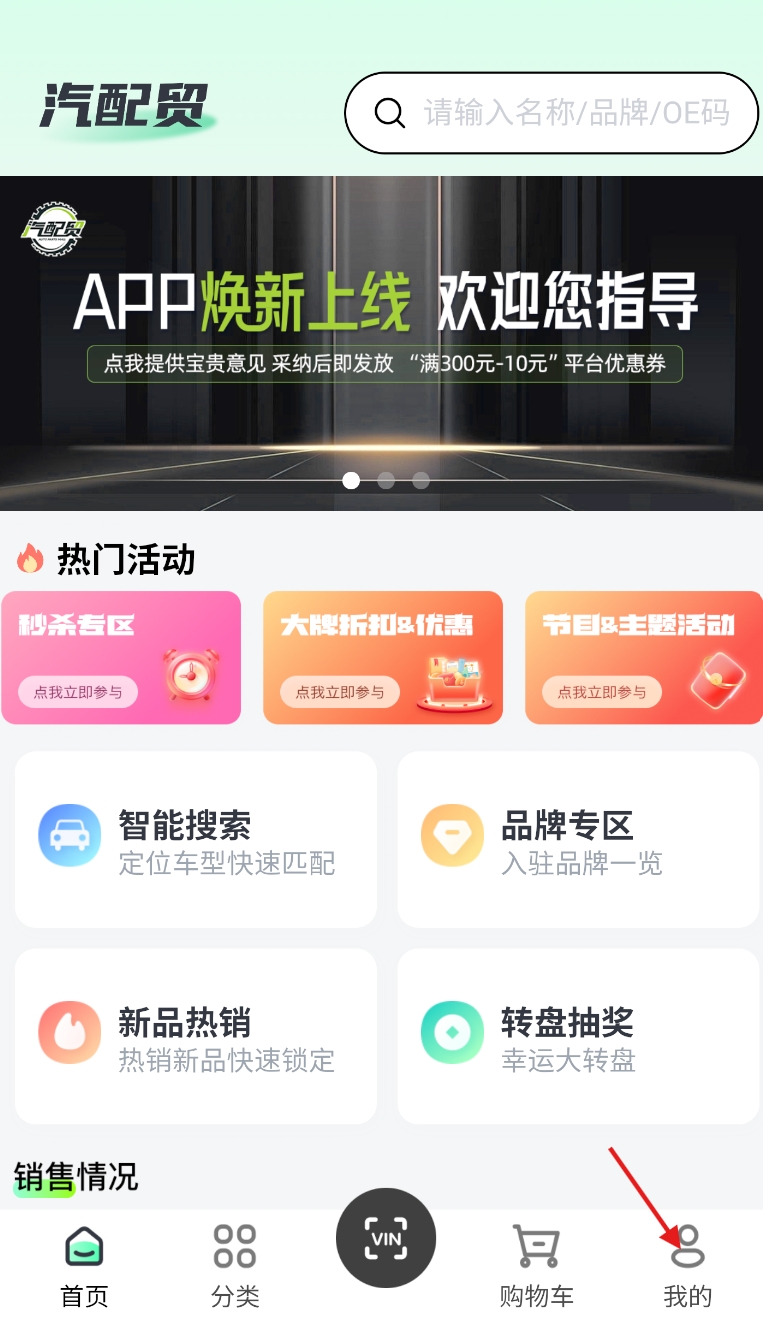Click the APP焕新上线 promotional banner

tap(383, 300)
